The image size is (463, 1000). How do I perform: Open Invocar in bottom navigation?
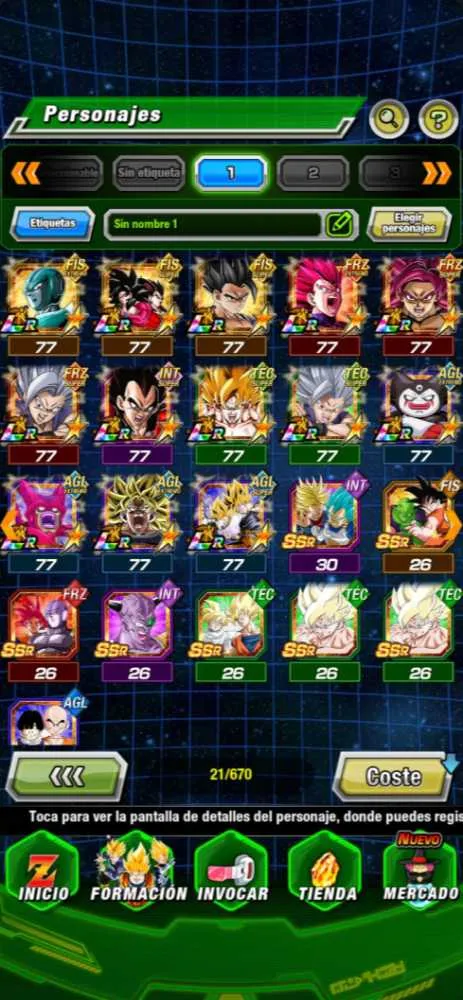point(232,873)
